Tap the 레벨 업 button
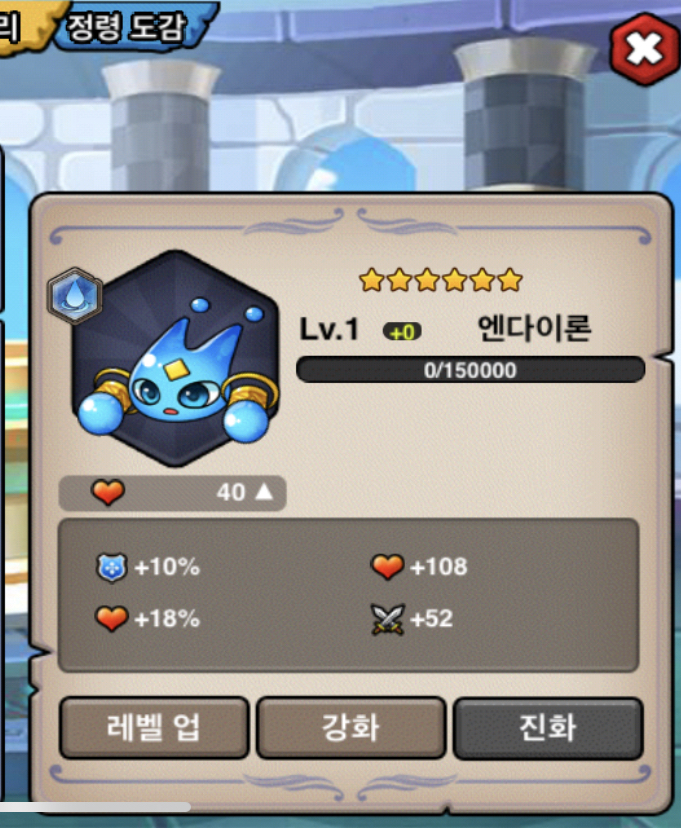681x828 pixels. click(x=153, y=728)
